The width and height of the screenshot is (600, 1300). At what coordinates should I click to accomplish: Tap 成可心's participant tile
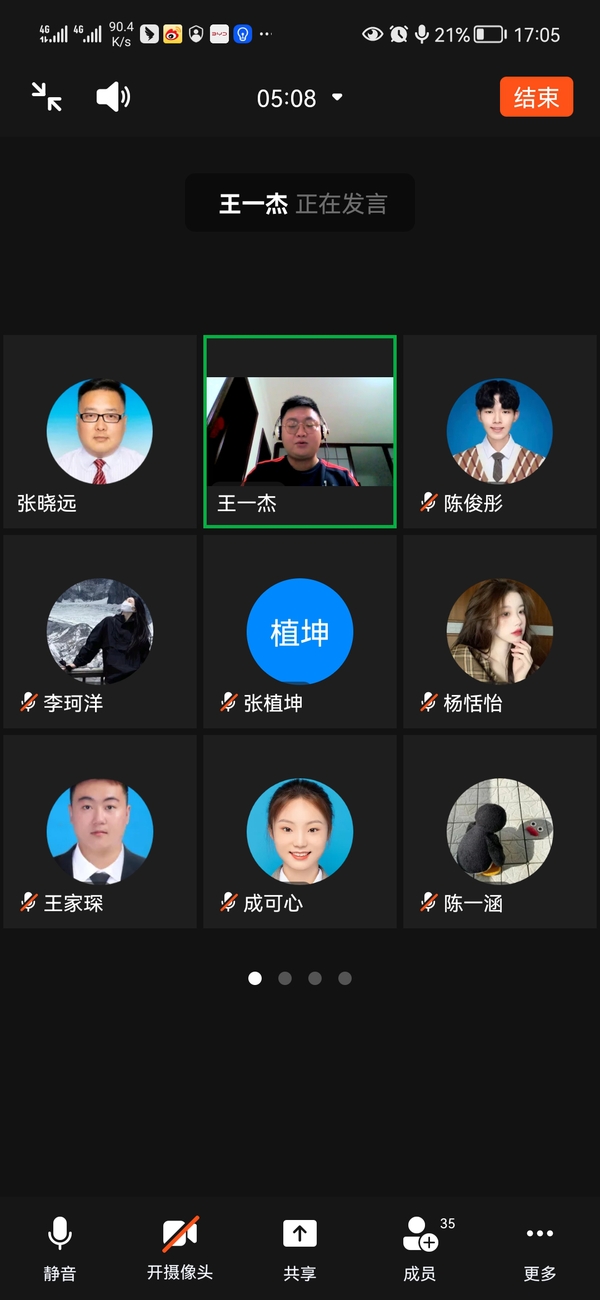[300, 831]
